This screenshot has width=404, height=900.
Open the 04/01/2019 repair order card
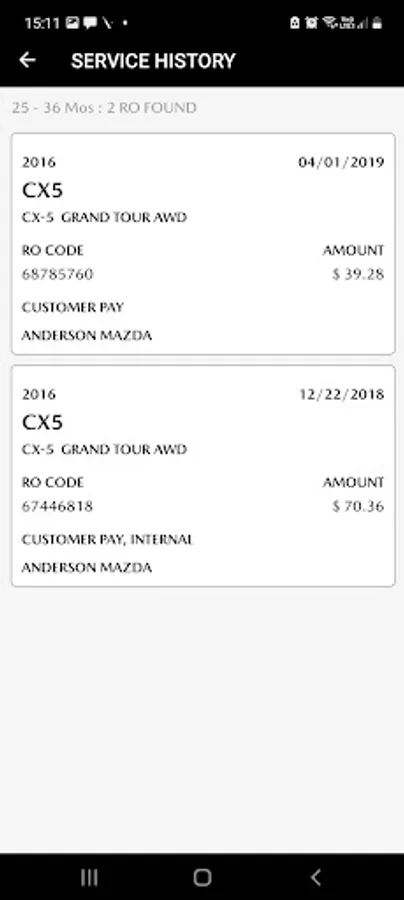coord(203,244)
